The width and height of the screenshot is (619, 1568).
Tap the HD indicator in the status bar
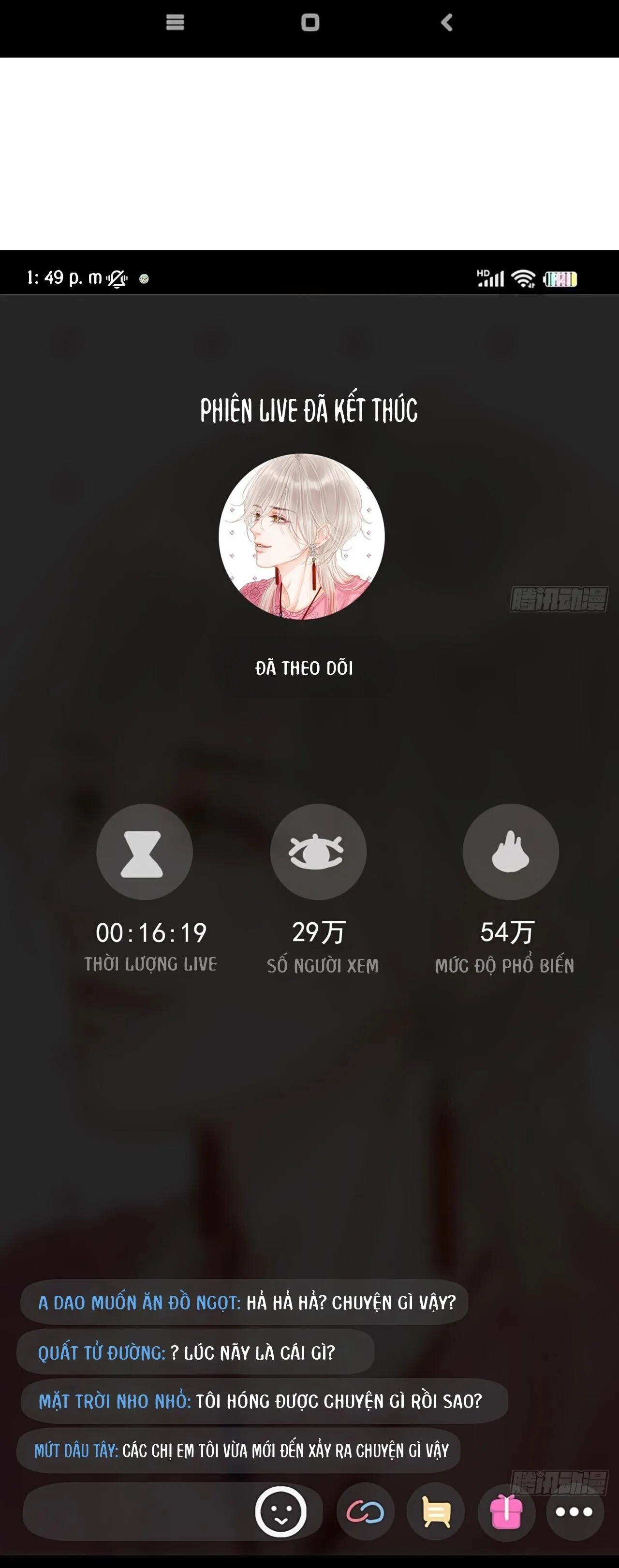483,273
